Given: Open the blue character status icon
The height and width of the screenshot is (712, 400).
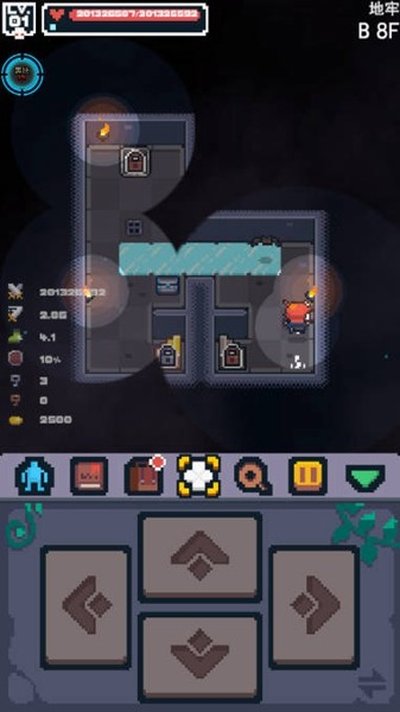Looking at the screenshot, I should (x=35, y=476).
